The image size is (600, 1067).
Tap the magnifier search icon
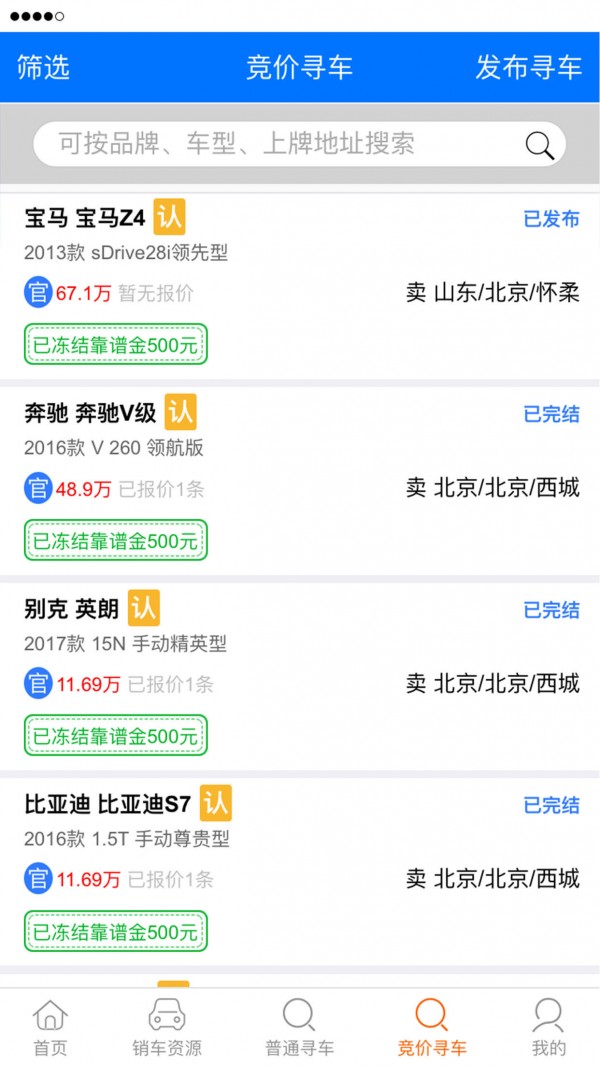point(540,146)
